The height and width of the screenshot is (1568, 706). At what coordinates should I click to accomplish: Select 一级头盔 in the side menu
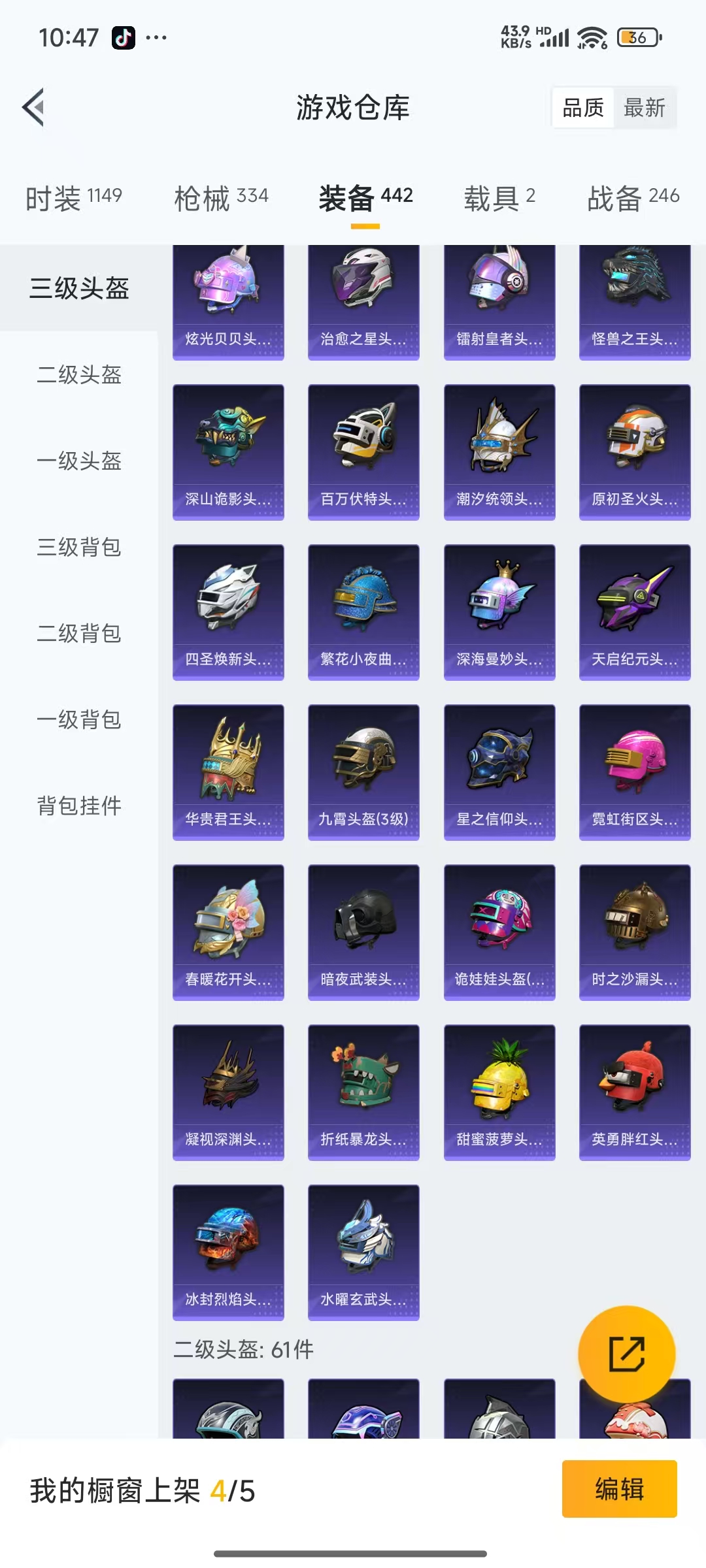[79, 461]
